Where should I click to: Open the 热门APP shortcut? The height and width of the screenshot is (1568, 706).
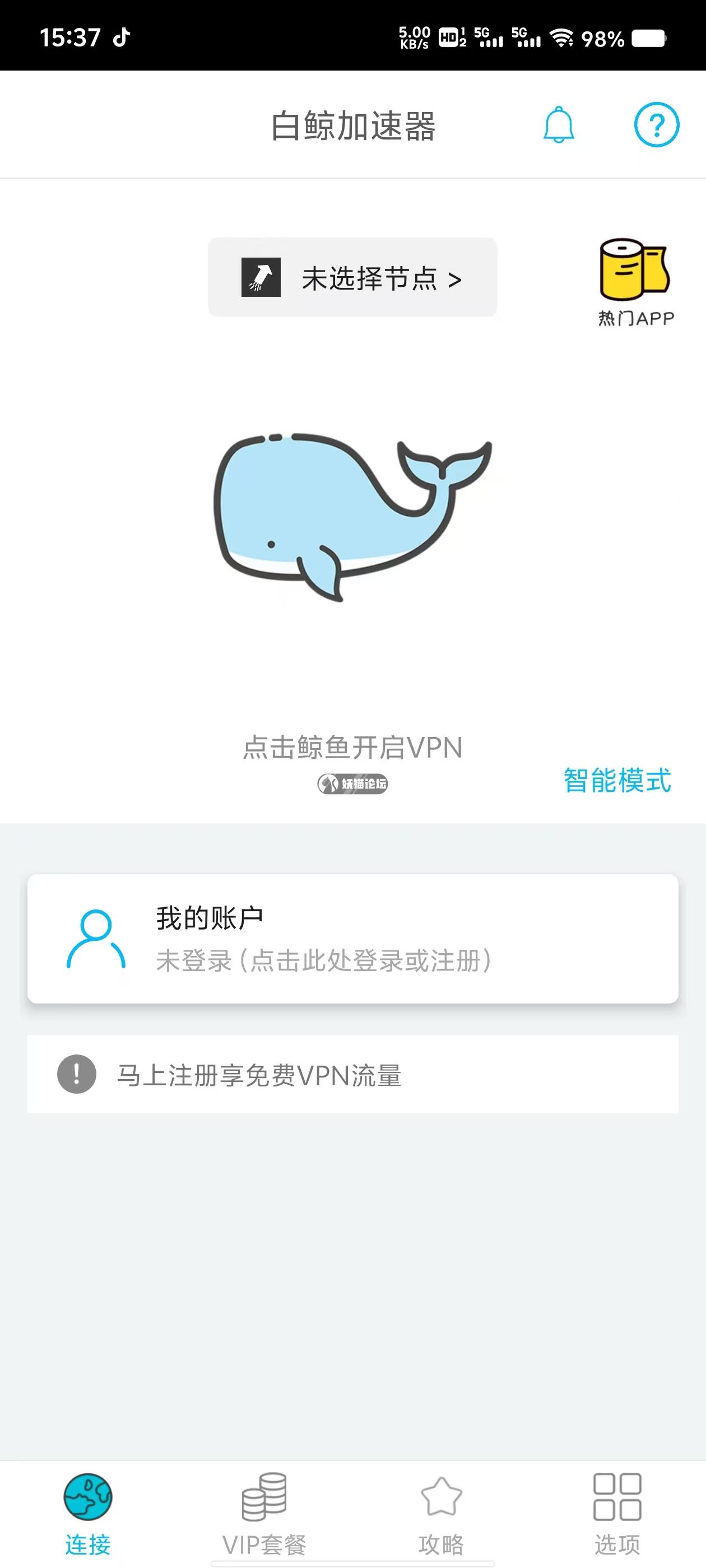pos(635,282)
